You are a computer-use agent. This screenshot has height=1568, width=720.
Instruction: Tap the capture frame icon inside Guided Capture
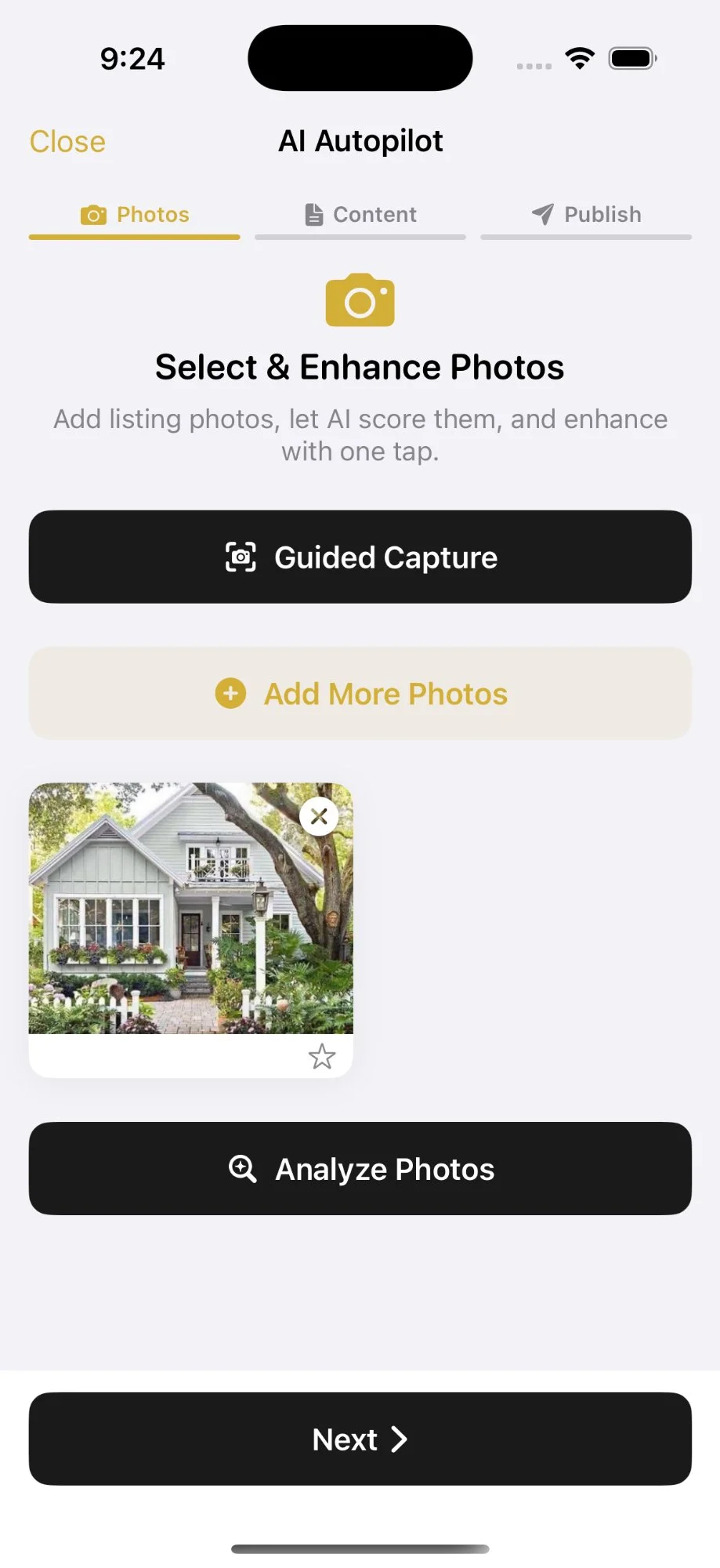[241, 557]
